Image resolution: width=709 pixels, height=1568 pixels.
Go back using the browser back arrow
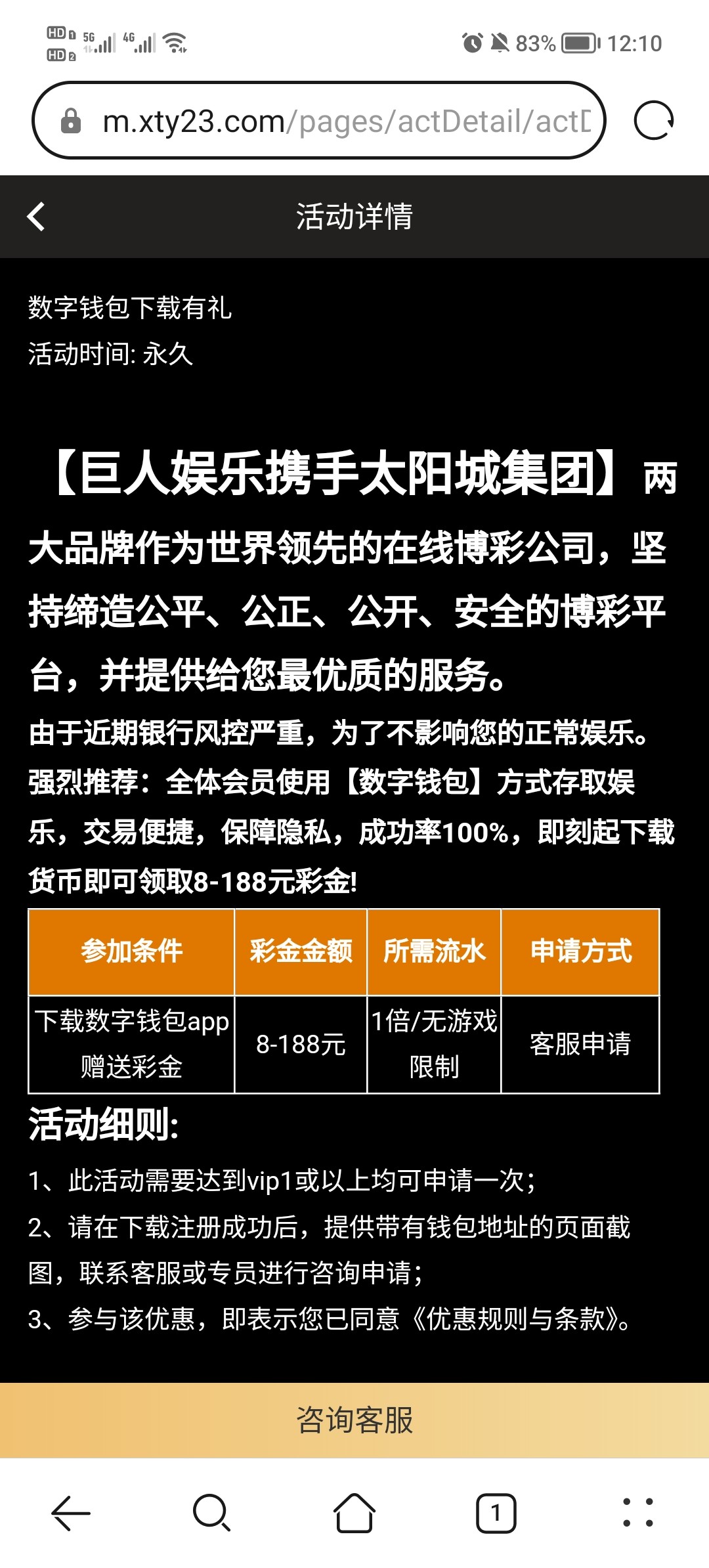[x=71, y=1513]
